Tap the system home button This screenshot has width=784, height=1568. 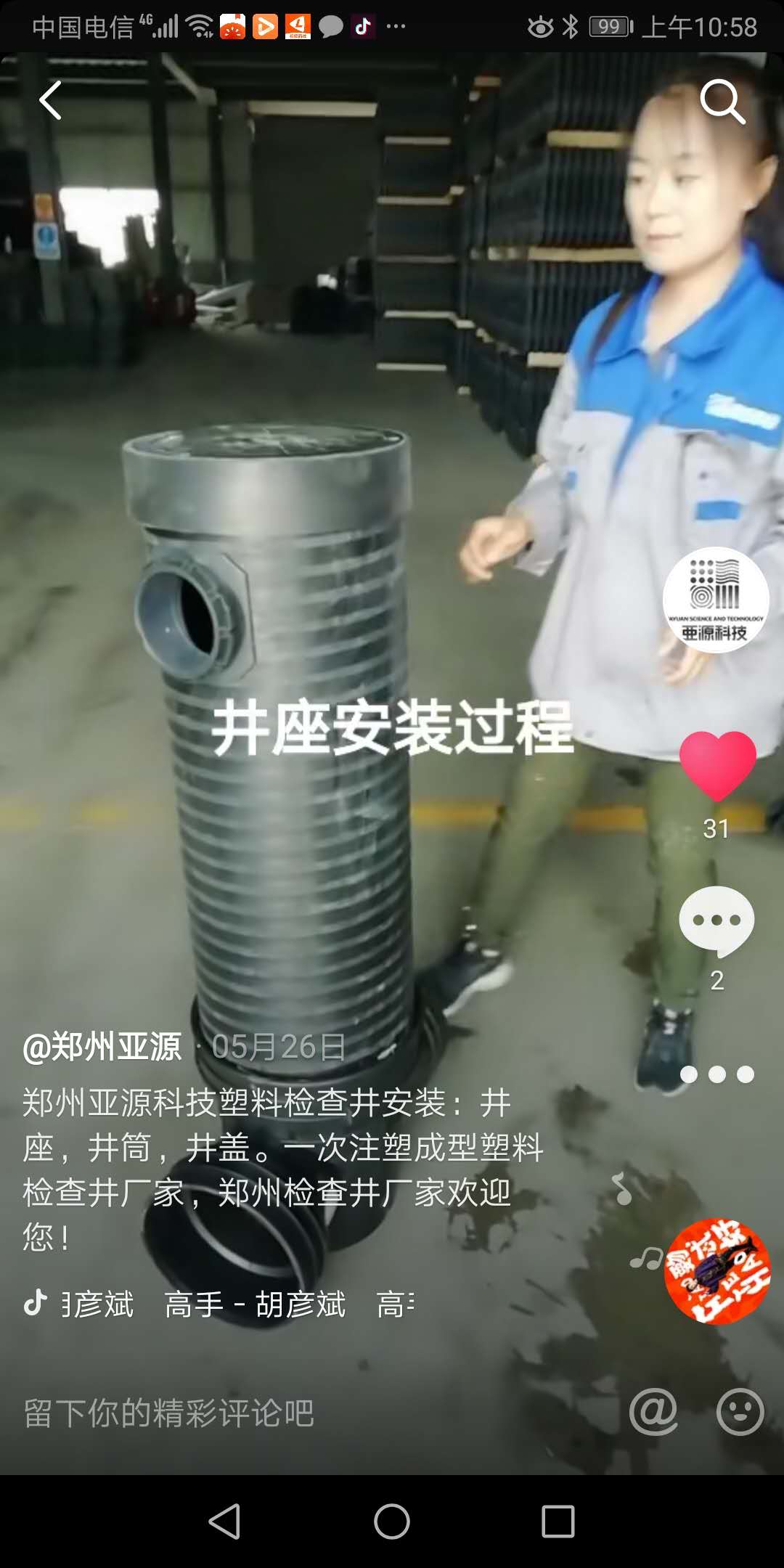pyautogui.click(x=392, y=1521)
